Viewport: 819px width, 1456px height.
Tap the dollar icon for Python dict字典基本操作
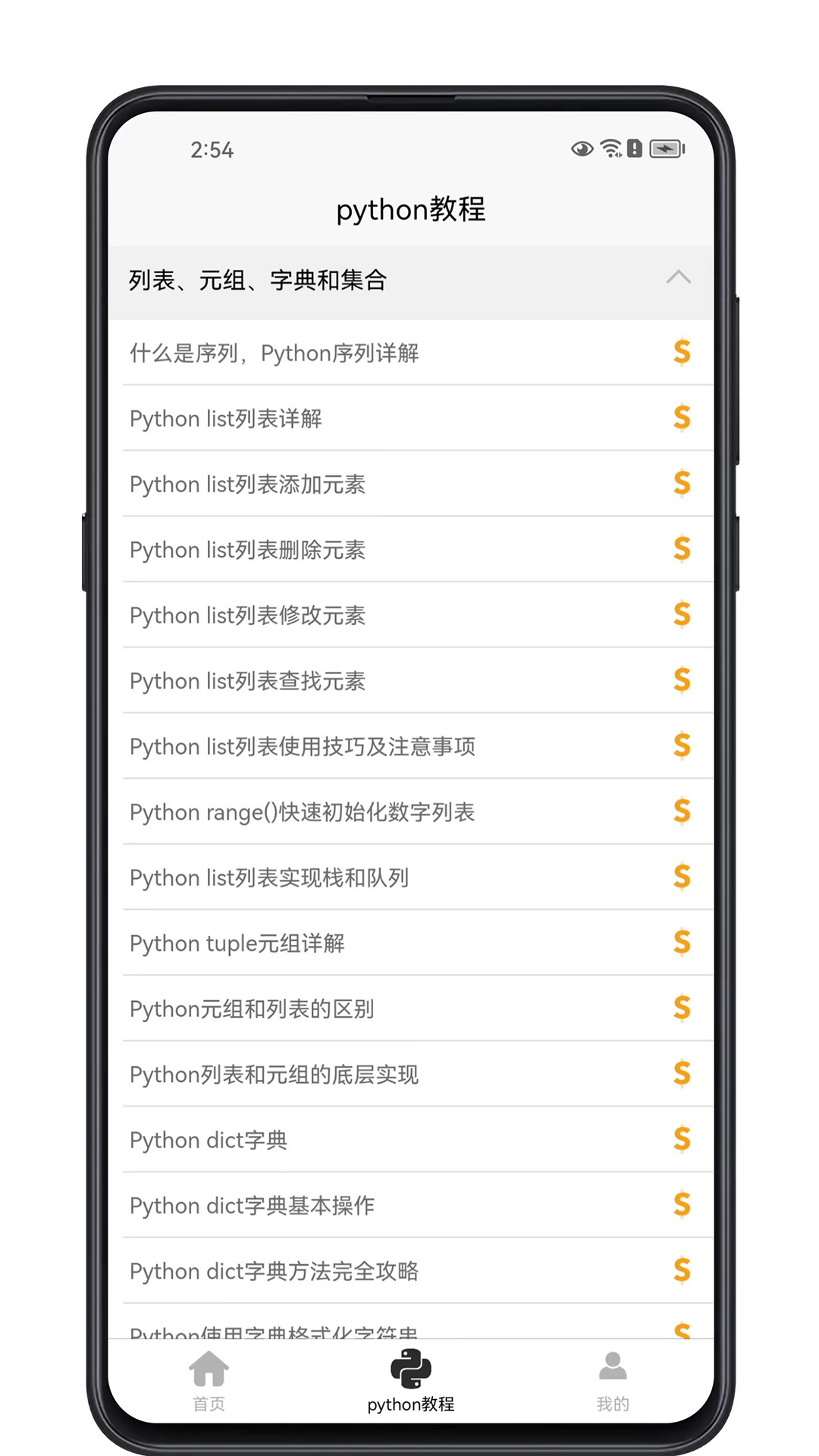(x=682, y=1206)
